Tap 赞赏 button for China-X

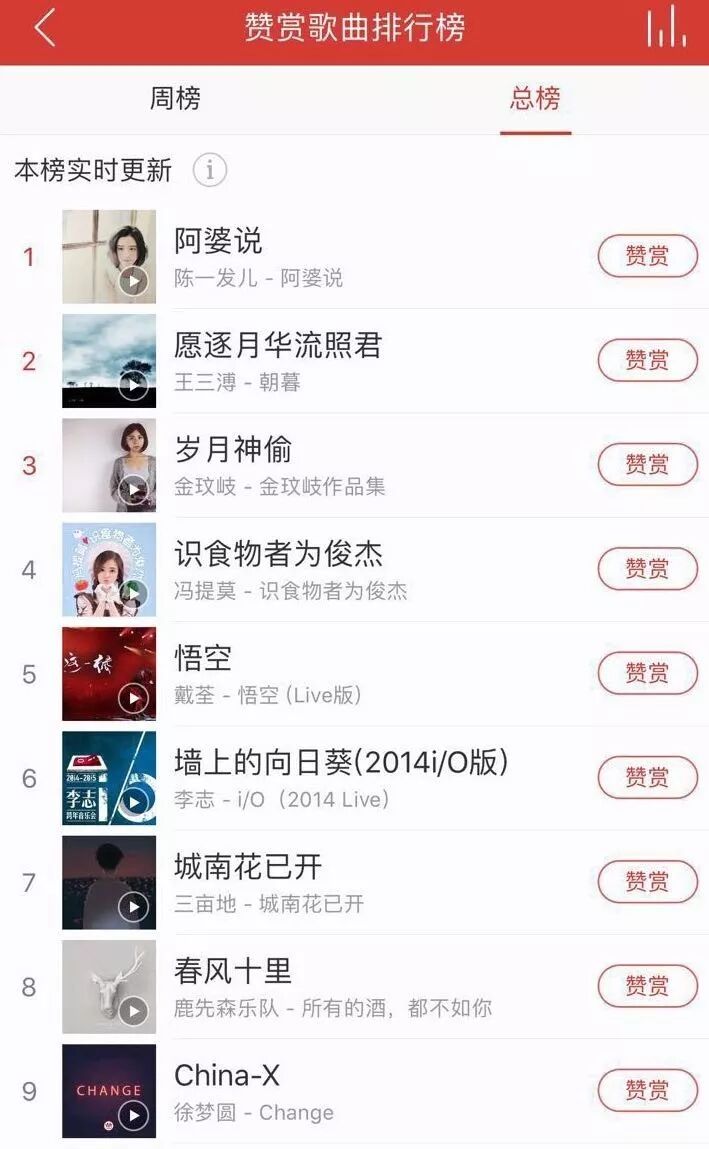[x=647, y=1090]
